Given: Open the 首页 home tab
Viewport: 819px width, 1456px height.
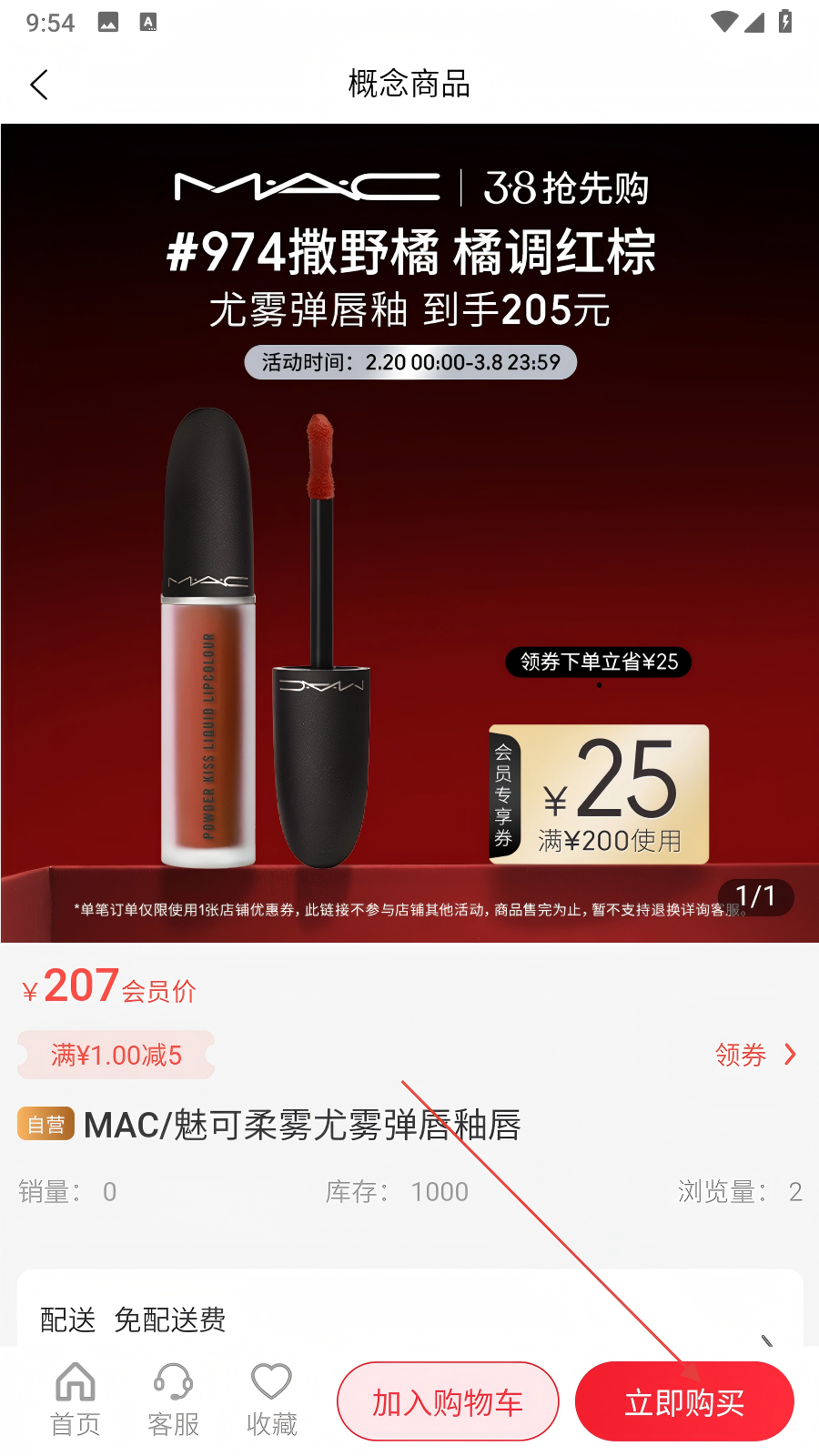Looking at the screenshot, I should 75,1400.
